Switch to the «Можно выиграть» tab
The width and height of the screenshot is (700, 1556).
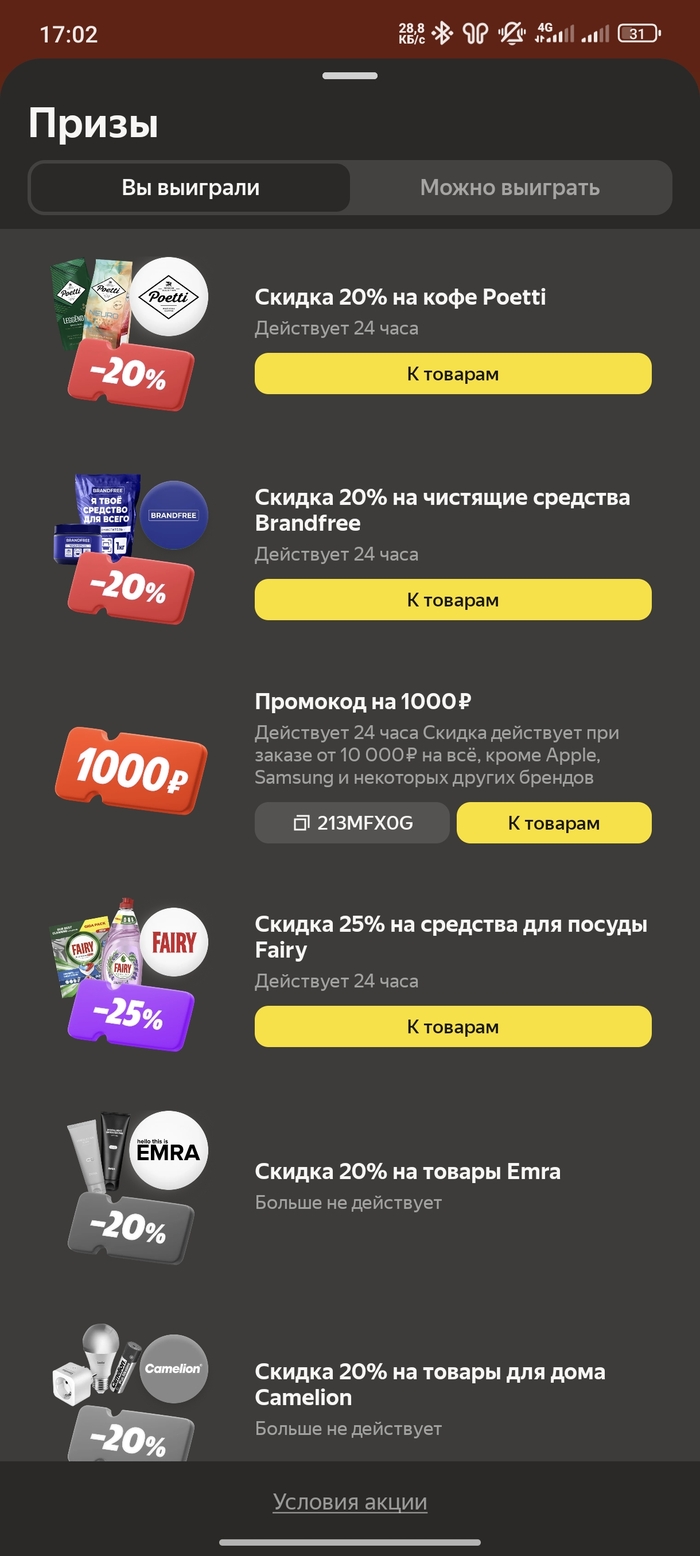[509, 188]
